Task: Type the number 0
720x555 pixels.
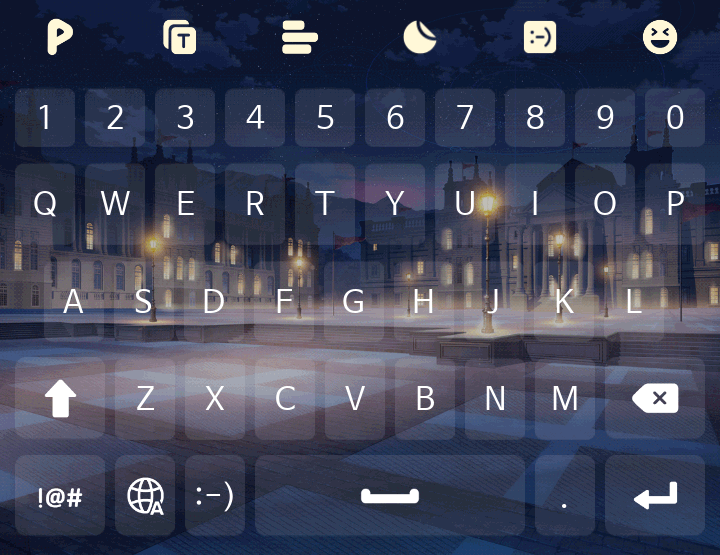Action: tap(675, 118)
